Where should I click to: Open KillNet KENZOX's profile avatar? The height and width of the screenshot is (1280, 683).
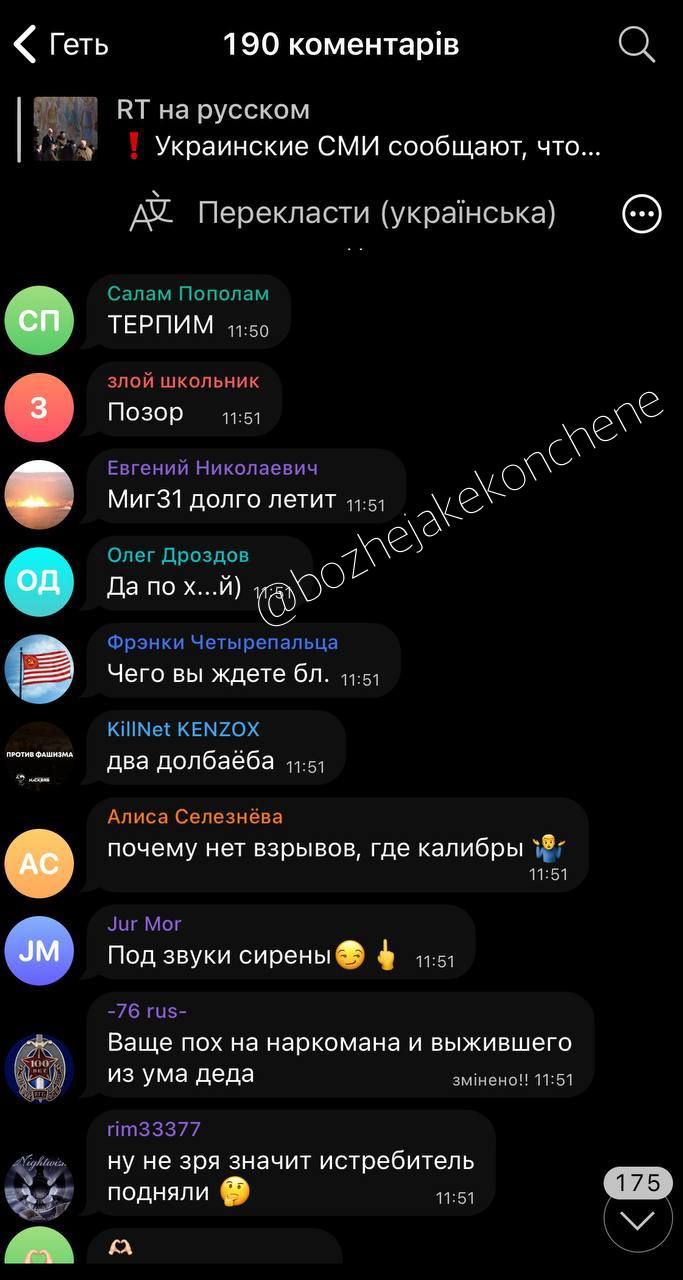pos(39,756)
